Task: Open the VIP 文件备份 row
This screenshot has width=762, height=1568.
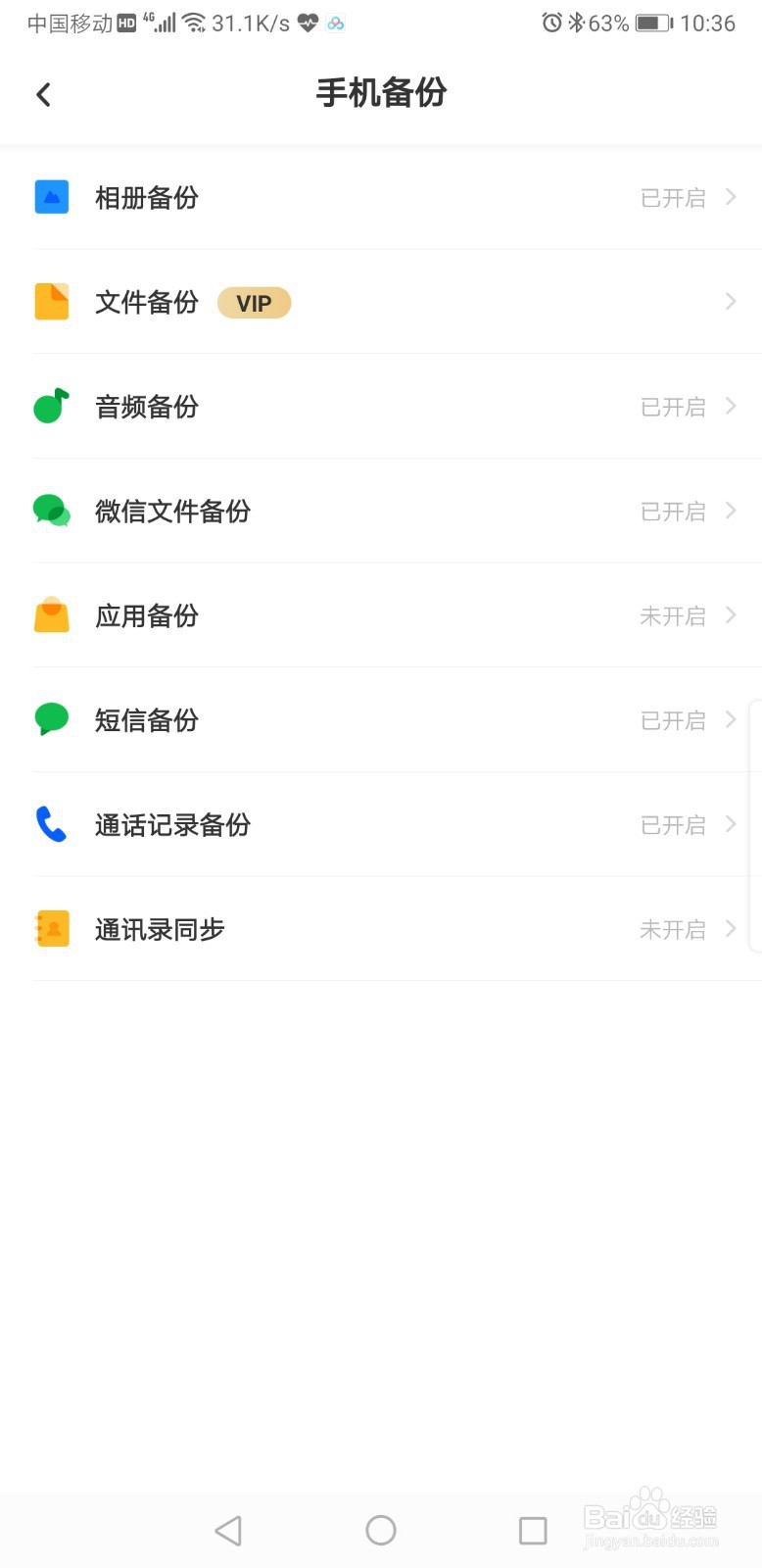Action: click(381, 302)
